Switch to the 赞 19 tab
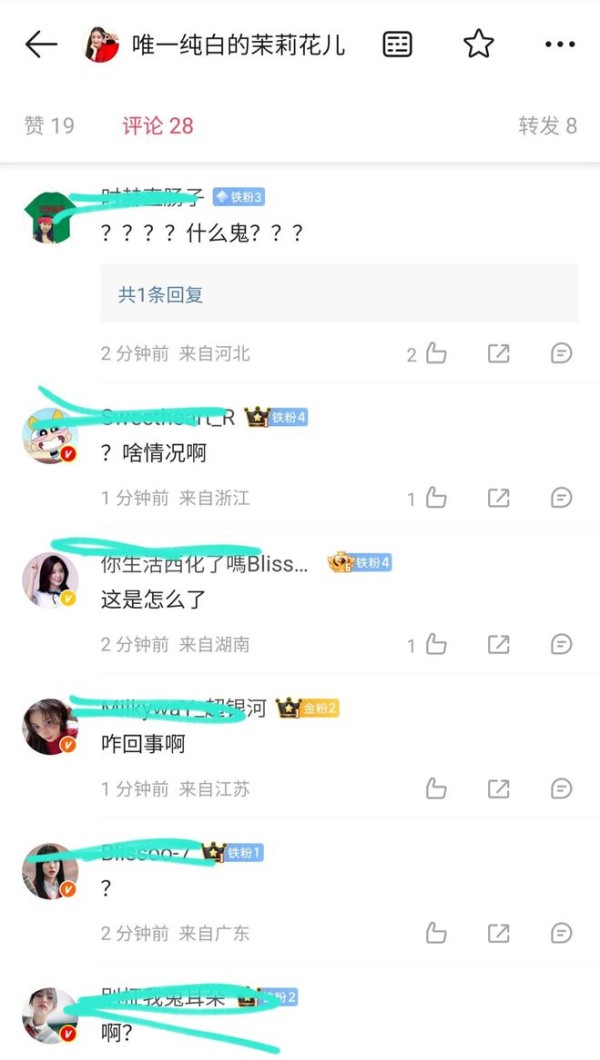The height and width of the screenshot is (1060, 600). (49, 125)
